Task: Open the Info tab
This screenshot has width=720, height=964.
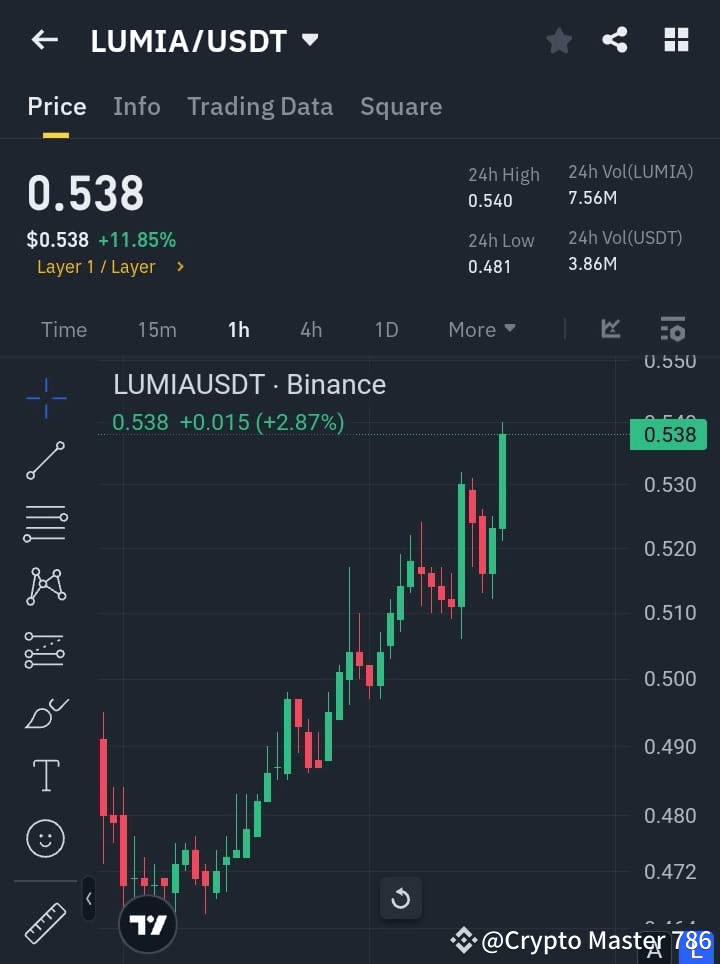Action: 137,106
